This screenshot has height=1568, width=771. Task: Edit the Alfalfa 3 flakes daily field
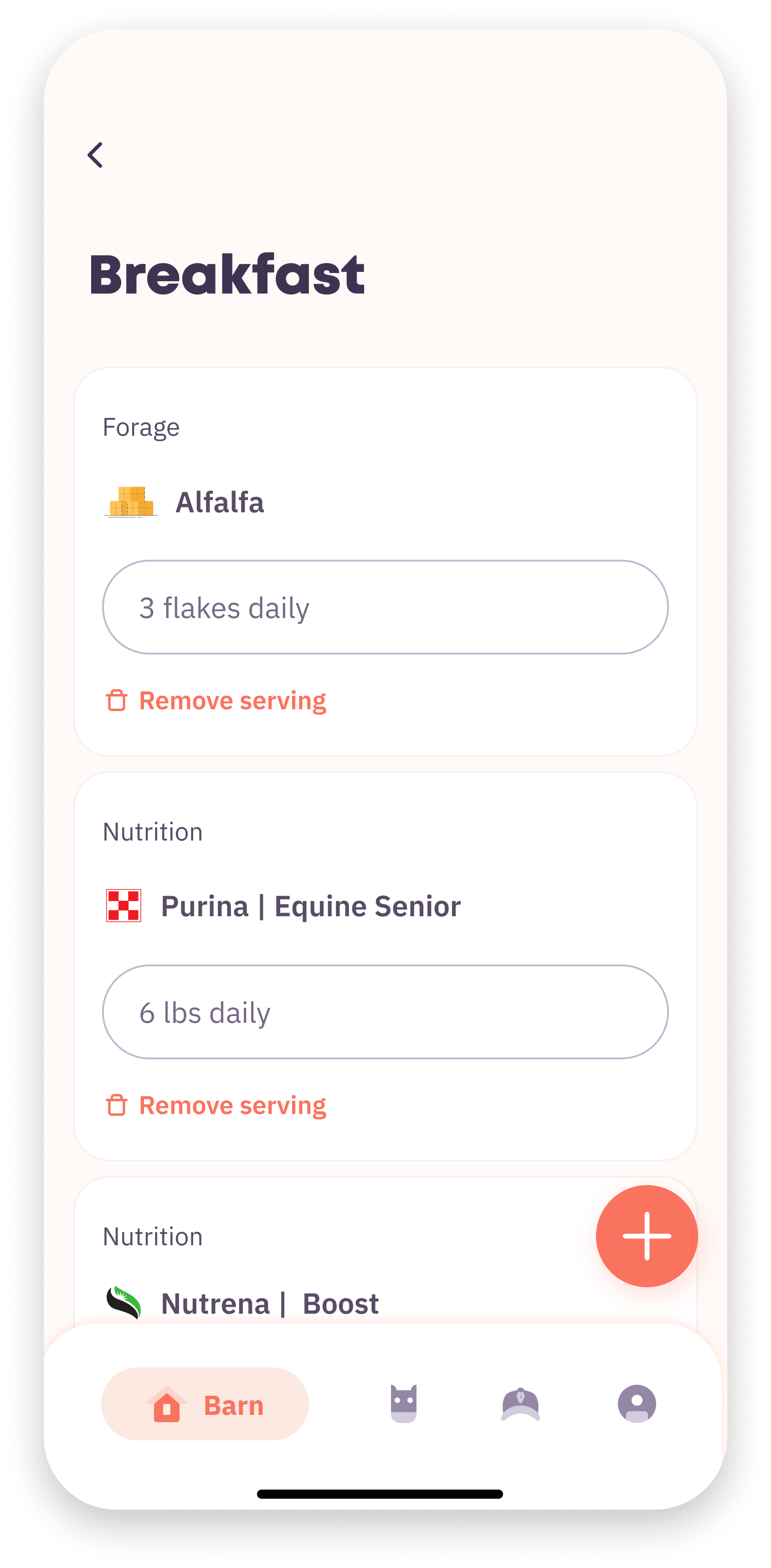tap(385, 608)
